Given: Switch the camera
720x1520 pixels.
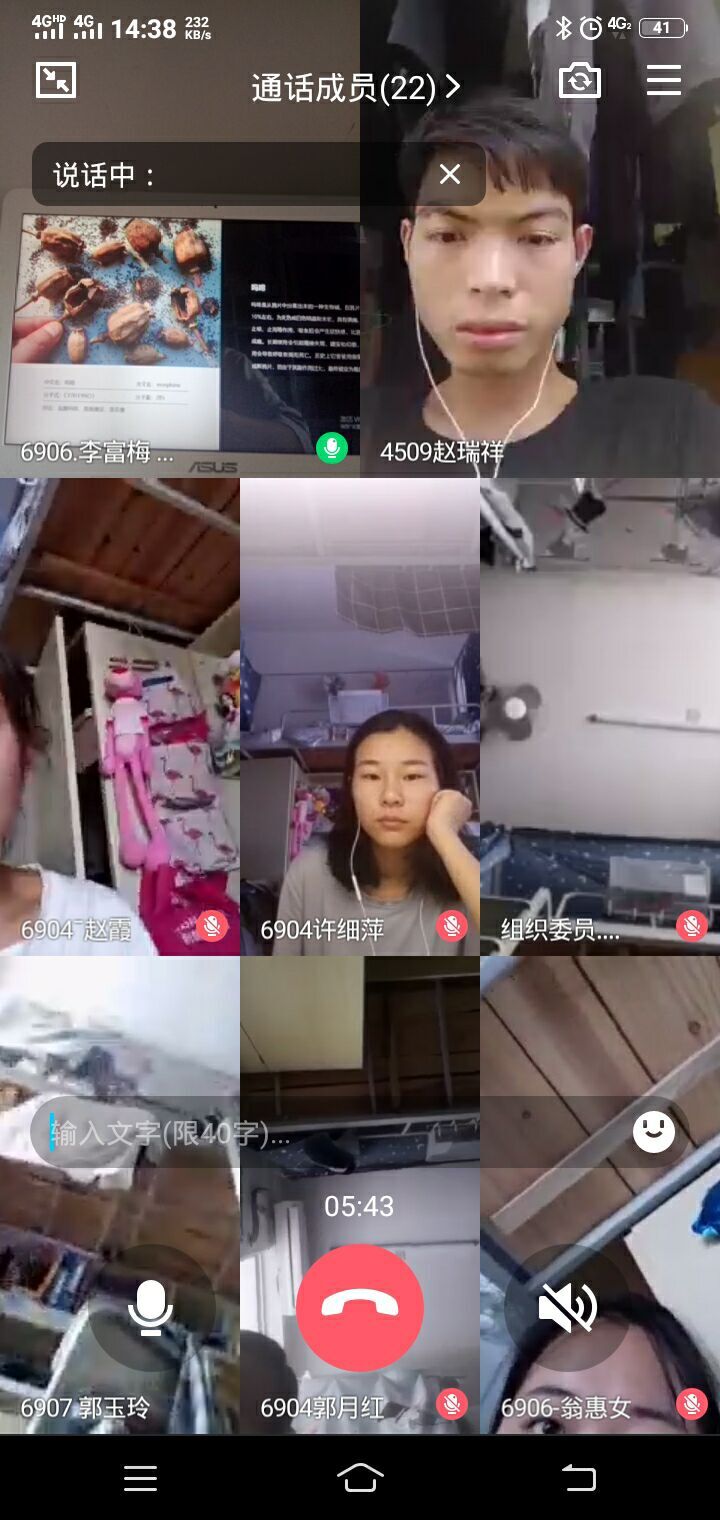Looking at the screenshot, I should [x=580, y=81].
